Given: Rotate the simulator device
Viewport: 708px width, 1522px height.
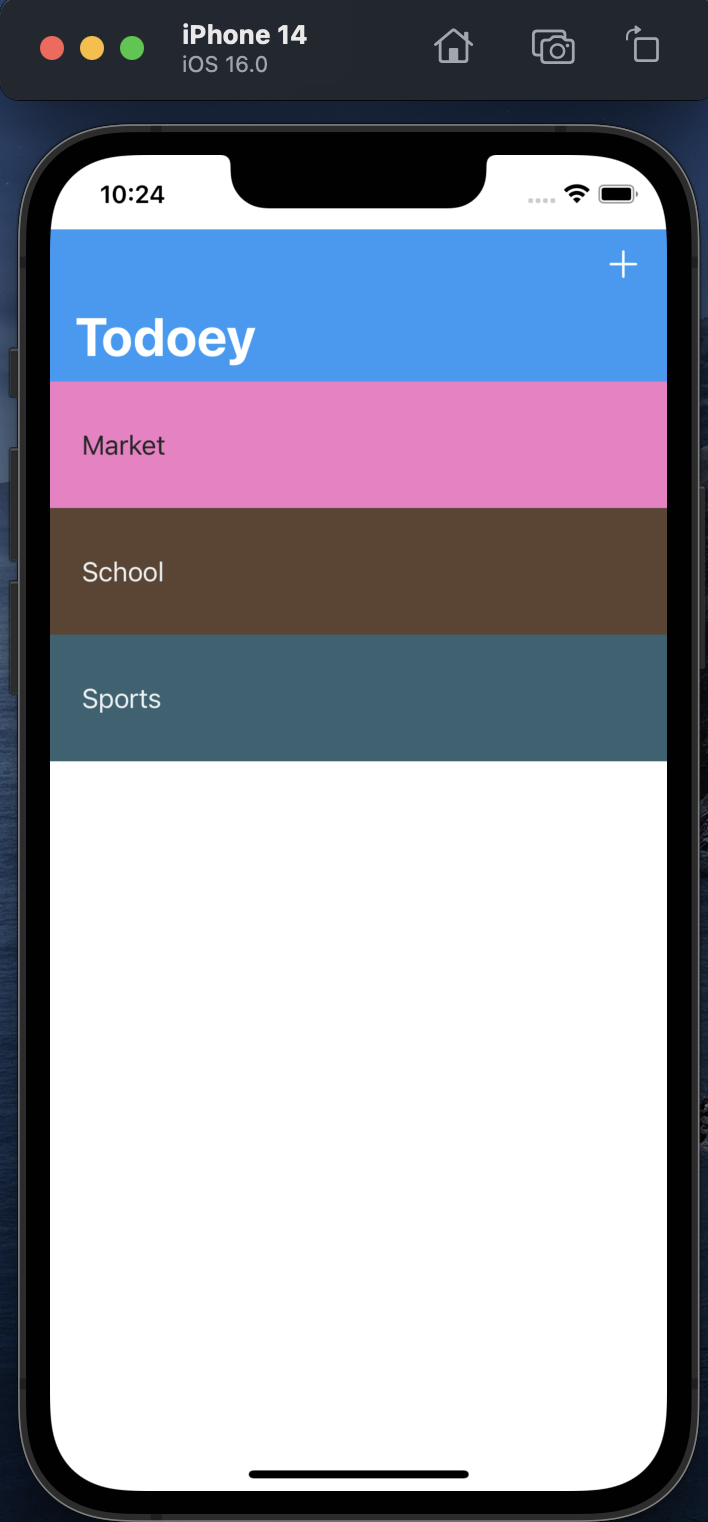Looking at the screenshot, I should coord(643,47).
